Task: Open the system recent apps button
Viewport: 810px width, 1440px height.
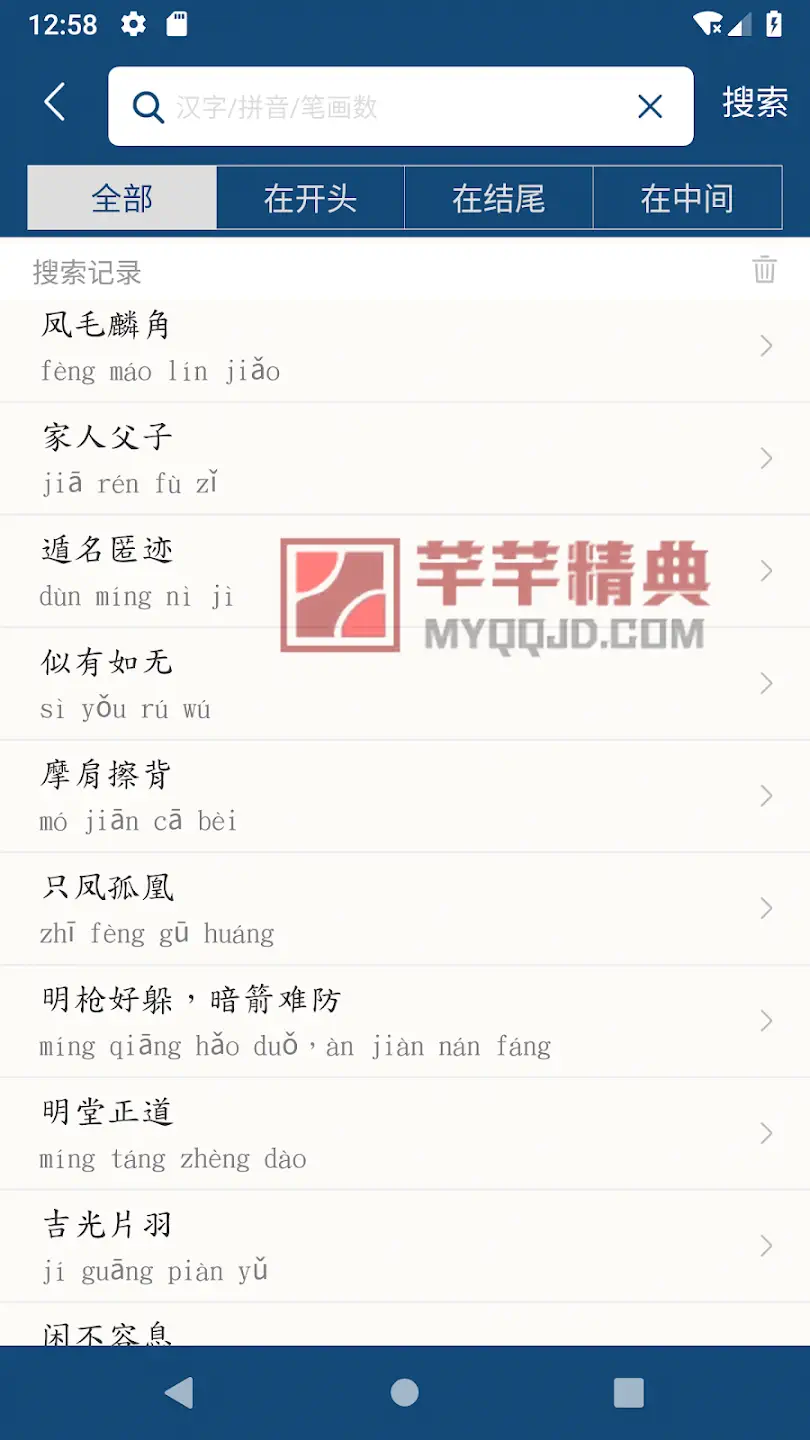Action: tap(628, 1392)
